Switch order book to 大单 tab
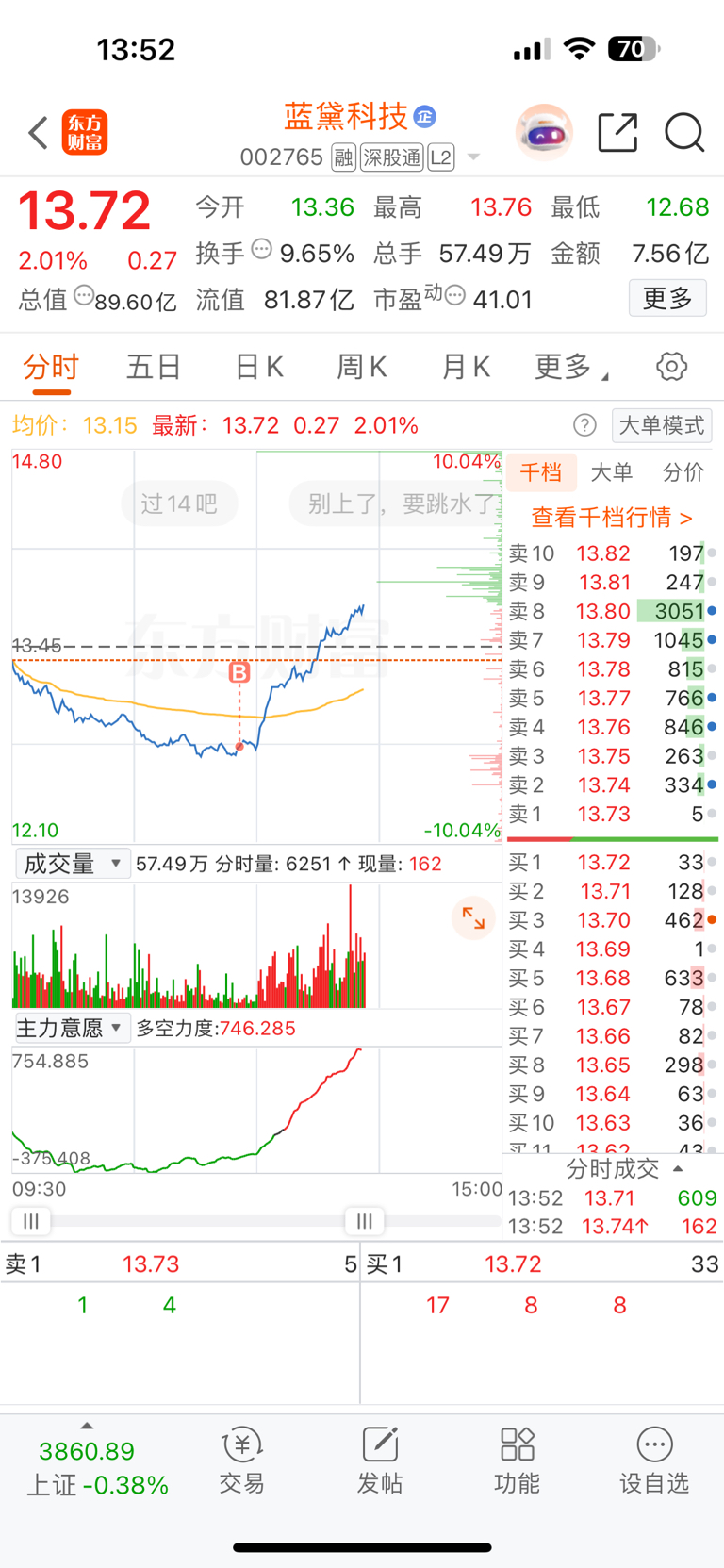The width and height of the screenshot is (724, 1568). [611, 472]
